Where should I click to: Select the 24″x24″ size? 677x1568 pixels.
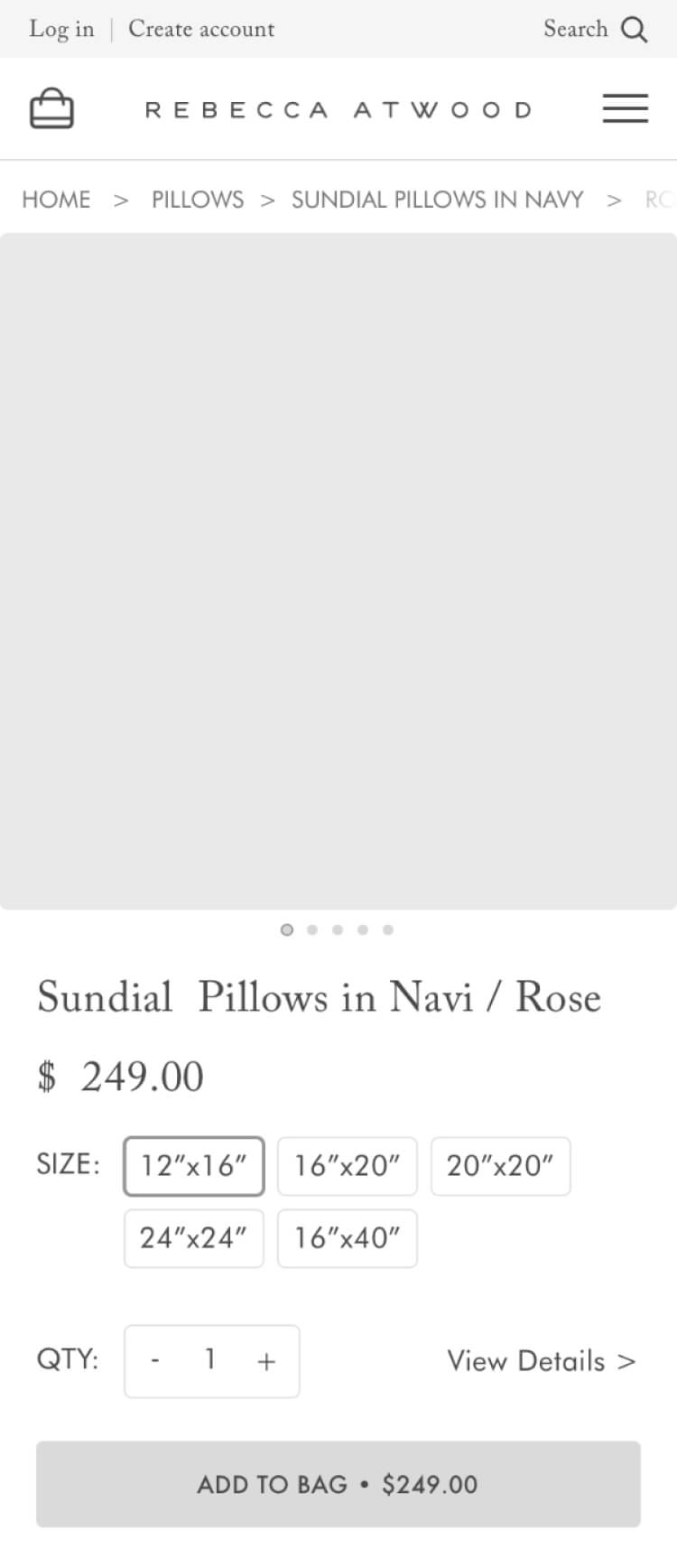click(x=193, y=1238)
